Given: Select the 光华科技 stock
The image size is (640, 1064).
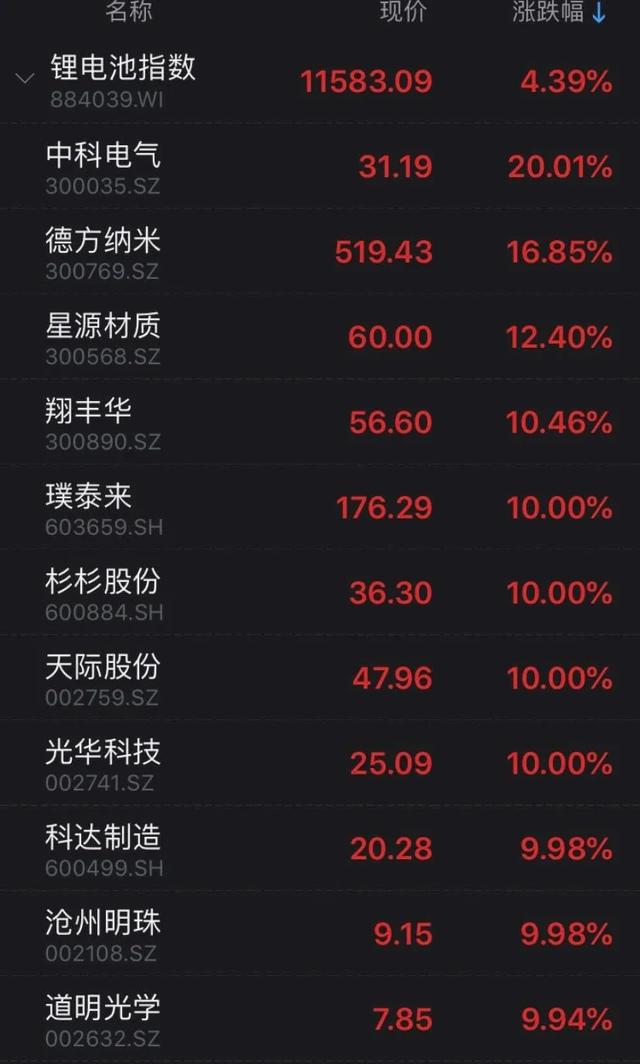Looking at the screenshot, I should (320, 763).
